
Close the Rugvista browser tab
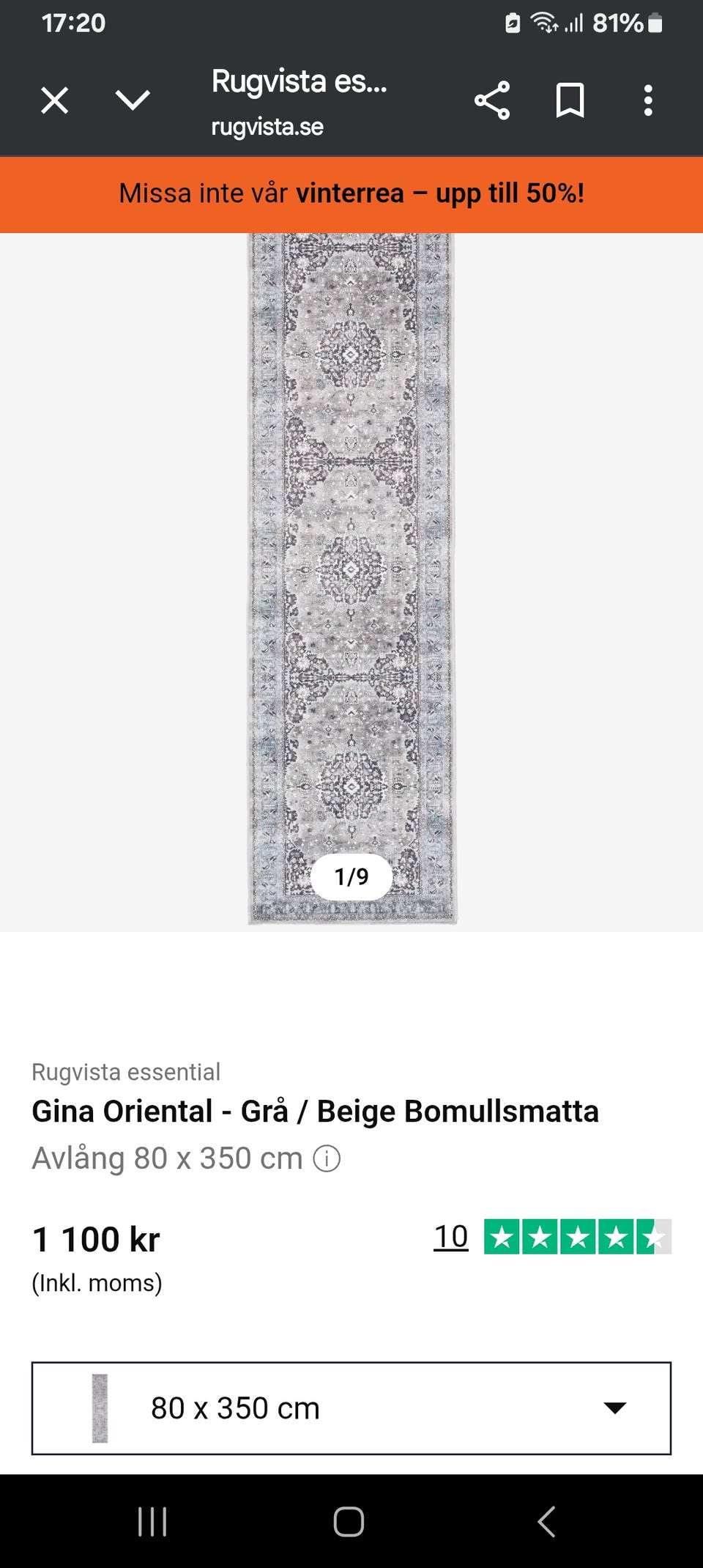53,101
